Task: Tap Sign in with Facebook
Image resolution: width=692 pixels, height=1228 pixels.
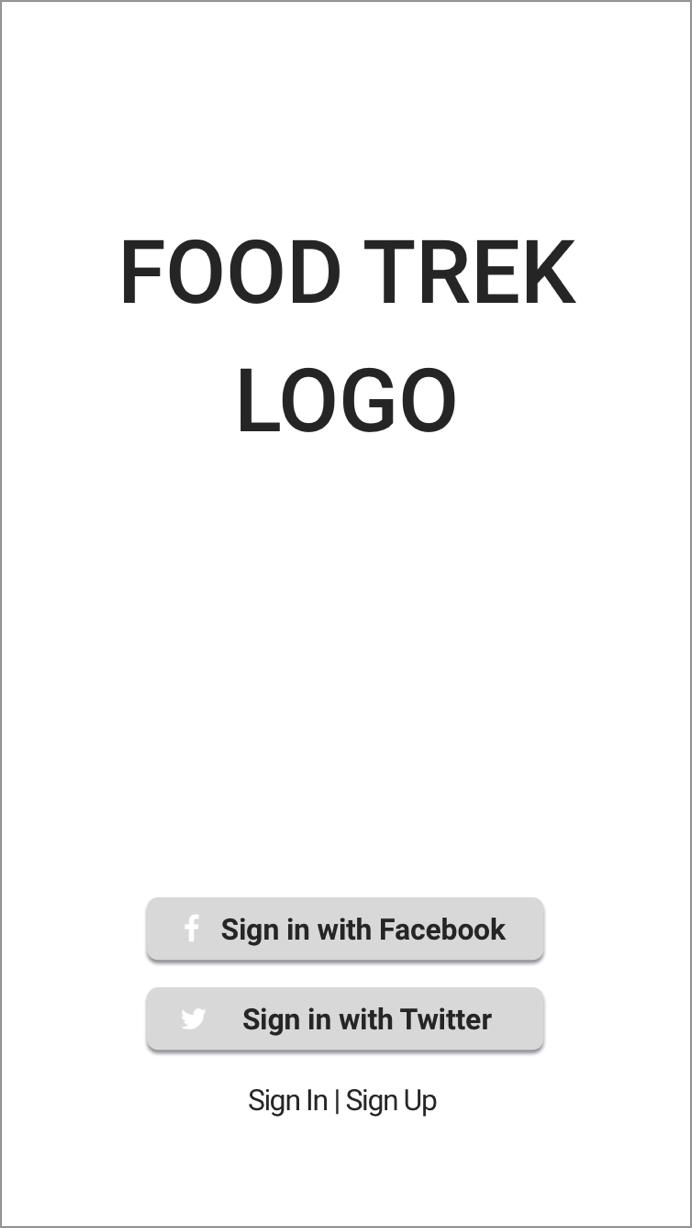Action: 345,929
